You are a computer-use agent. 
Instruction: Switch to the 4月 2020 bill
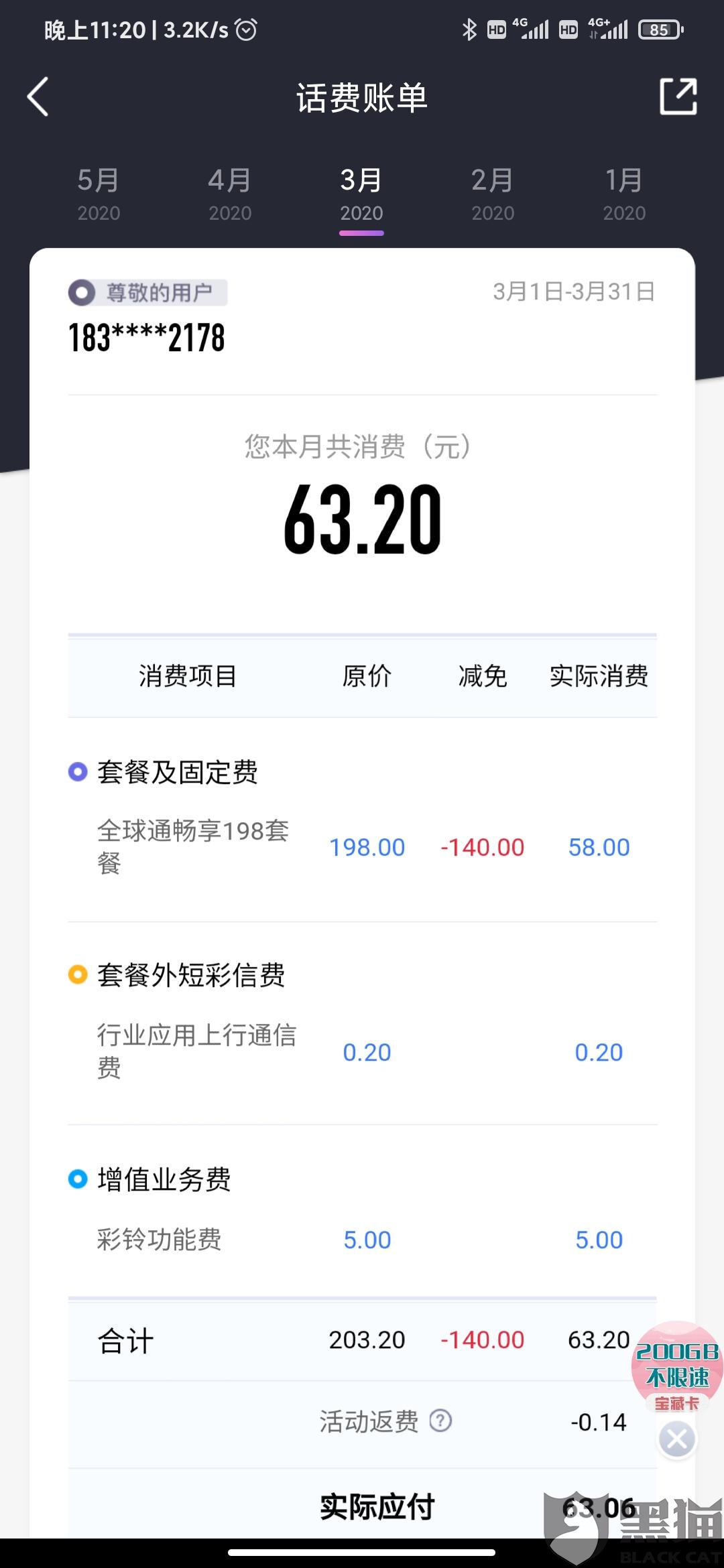[x=230, y=194]
